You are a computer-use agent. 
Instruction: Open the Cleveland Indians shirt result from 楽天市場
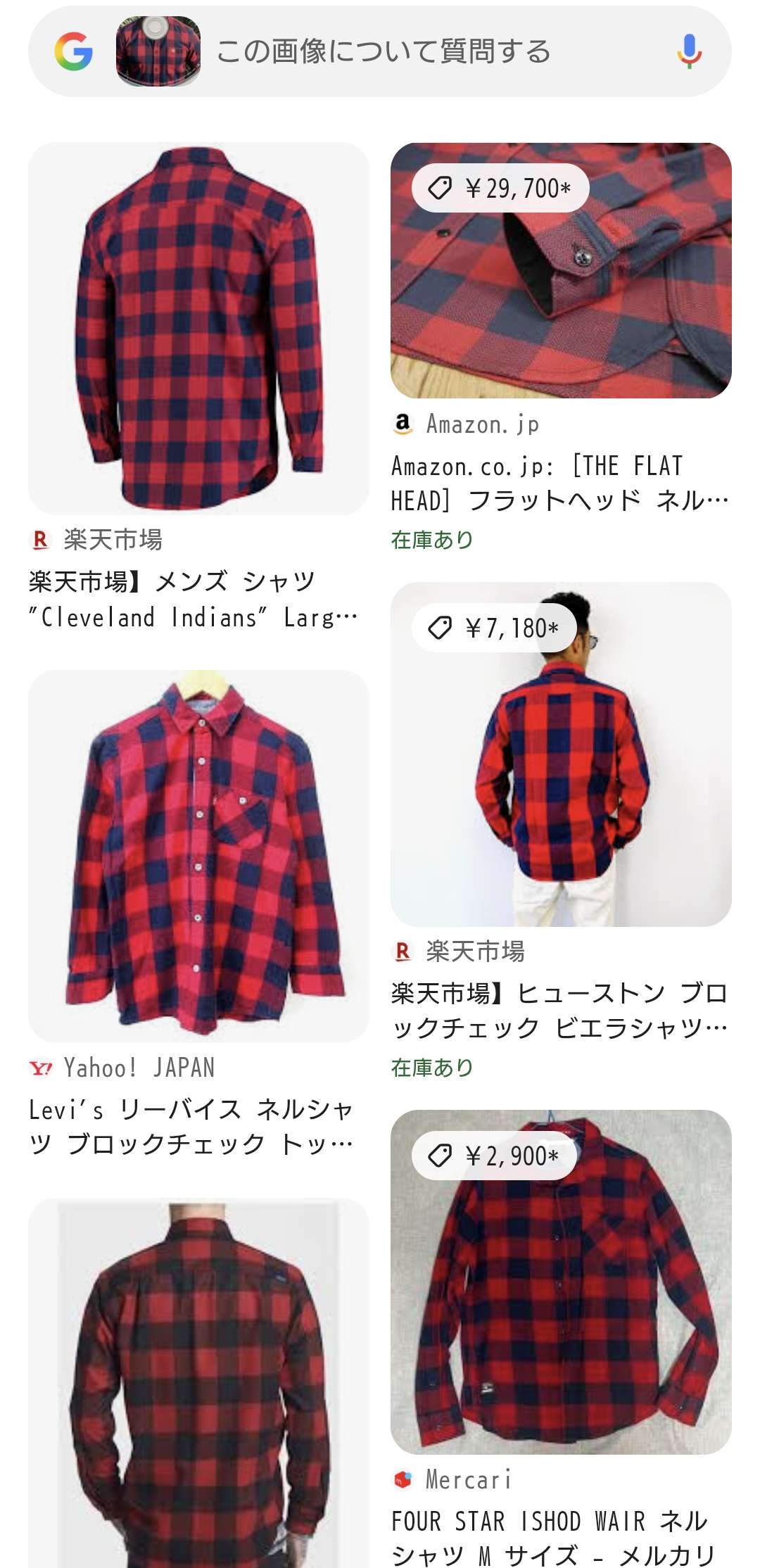pyautogui.click(x=198, y=329)
